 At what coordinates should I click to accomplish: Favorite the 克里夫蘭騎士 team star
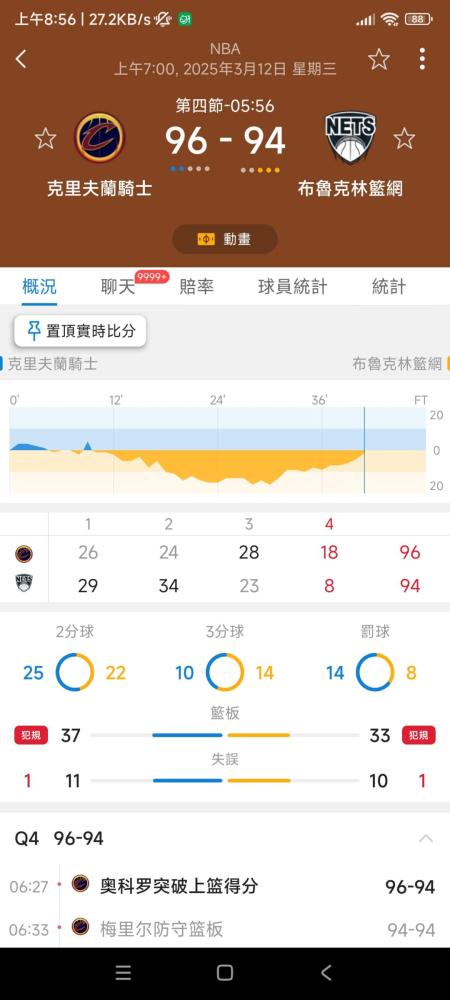[45, 138]
